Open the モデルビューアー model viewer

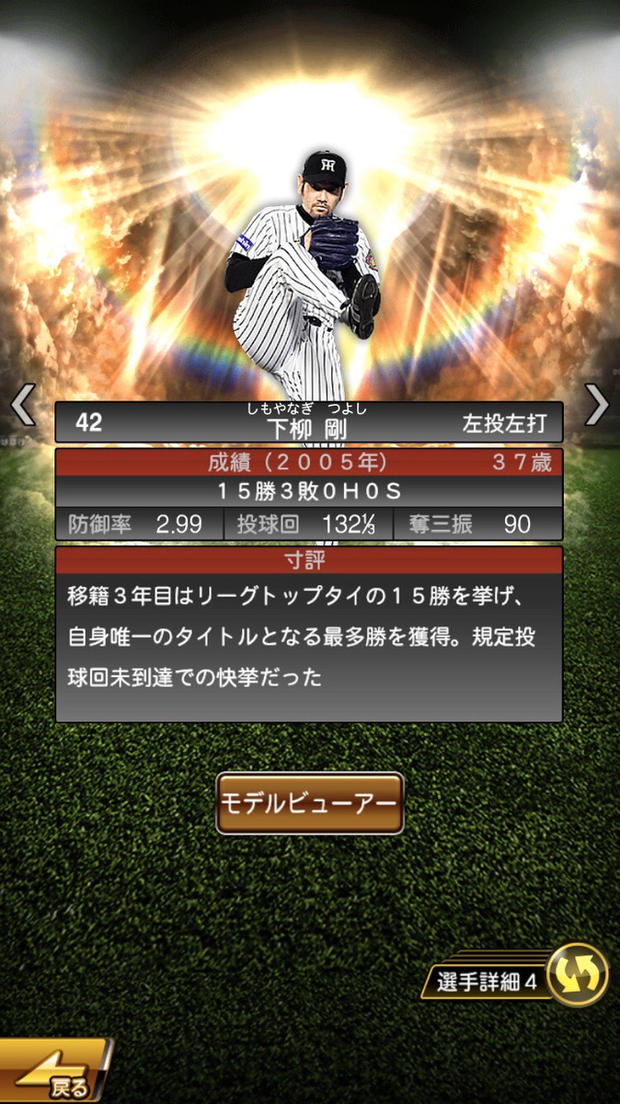(x=310, y=803)
